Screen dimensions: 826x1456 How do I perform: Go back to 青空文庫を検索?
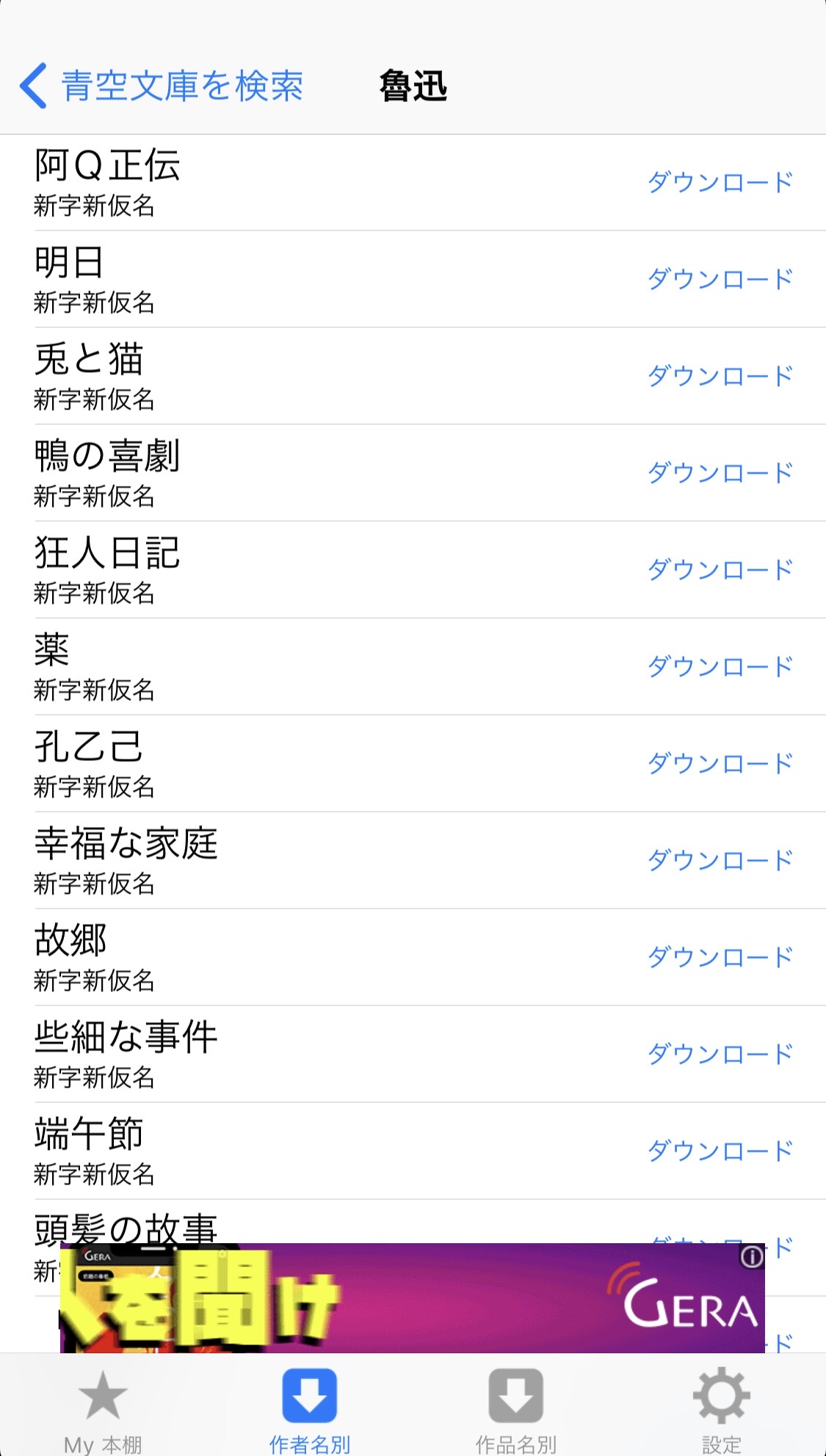coord(162,86)
